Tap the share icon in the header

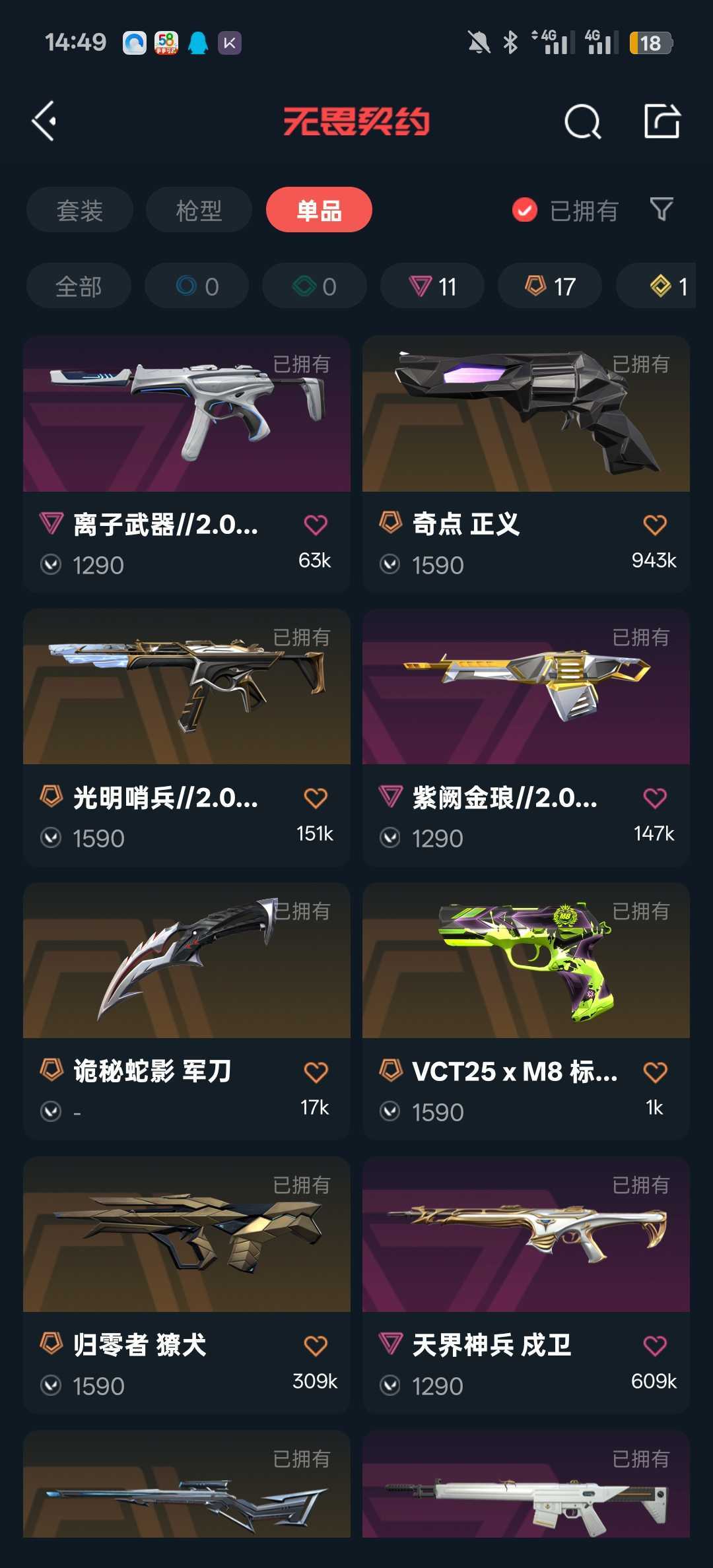tap(662, 121)
